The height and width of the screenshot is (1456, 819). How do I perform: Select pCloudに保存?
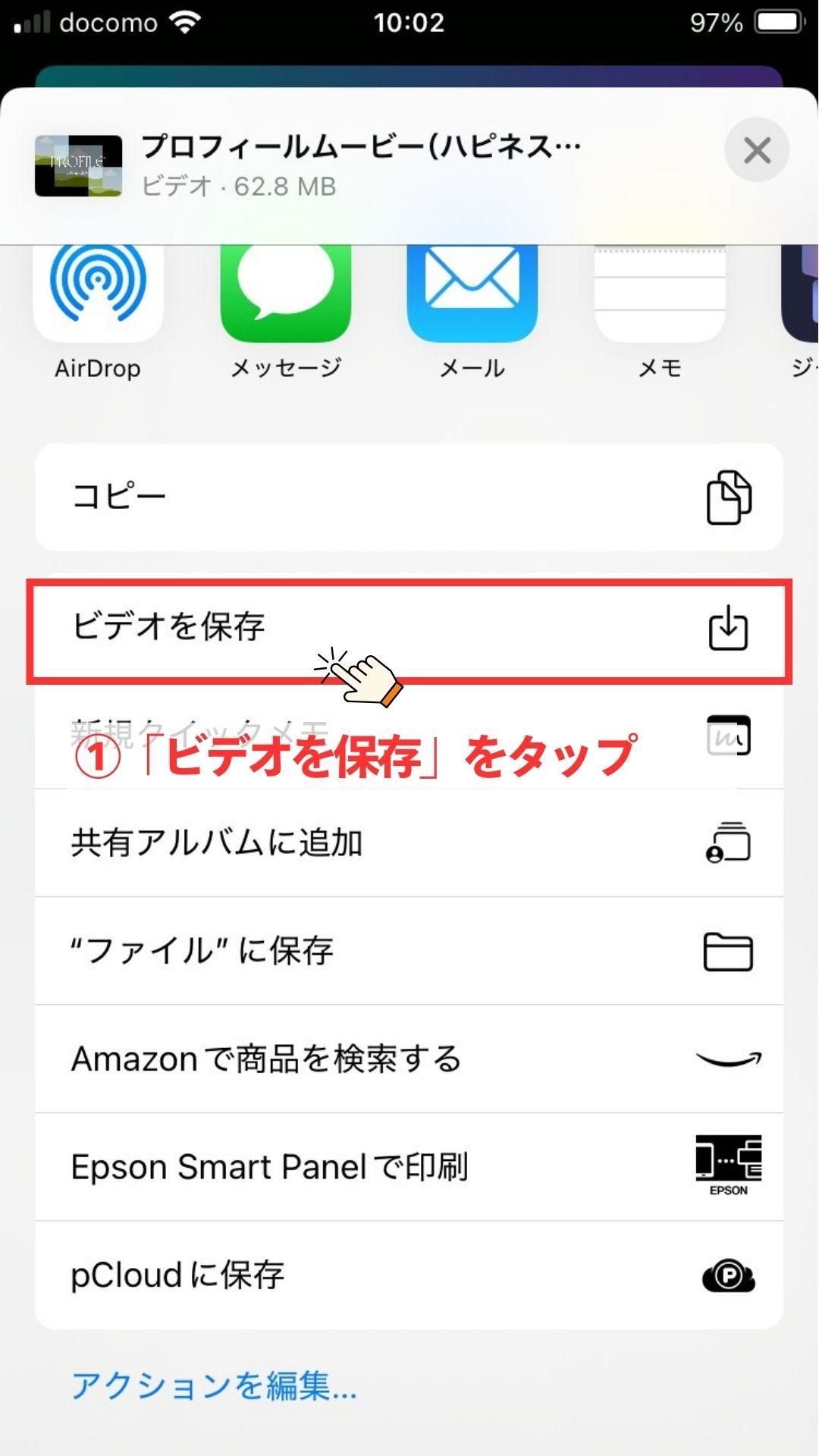(409, 1276)
